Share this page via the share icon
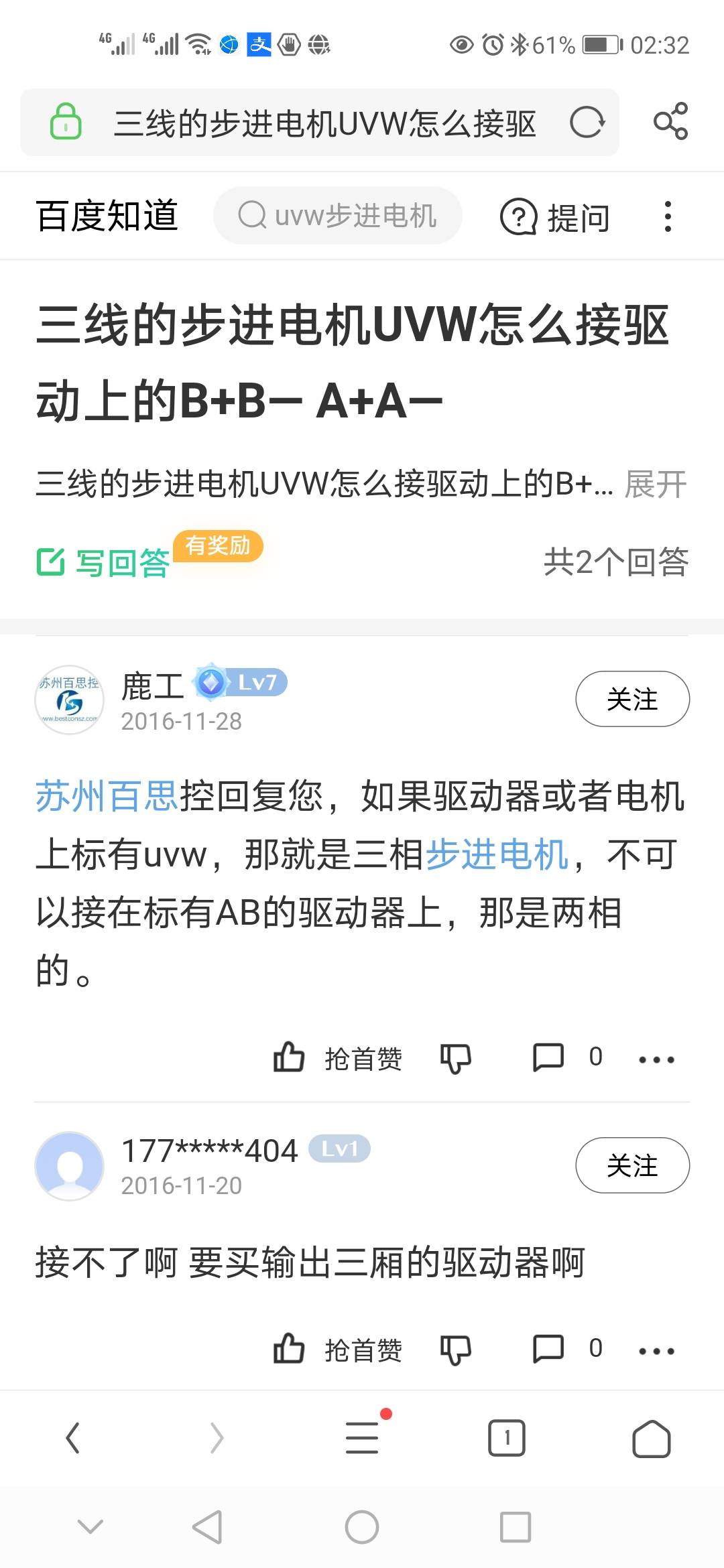This screenshot has width=724, height=1568. click(x=670, y=121)
